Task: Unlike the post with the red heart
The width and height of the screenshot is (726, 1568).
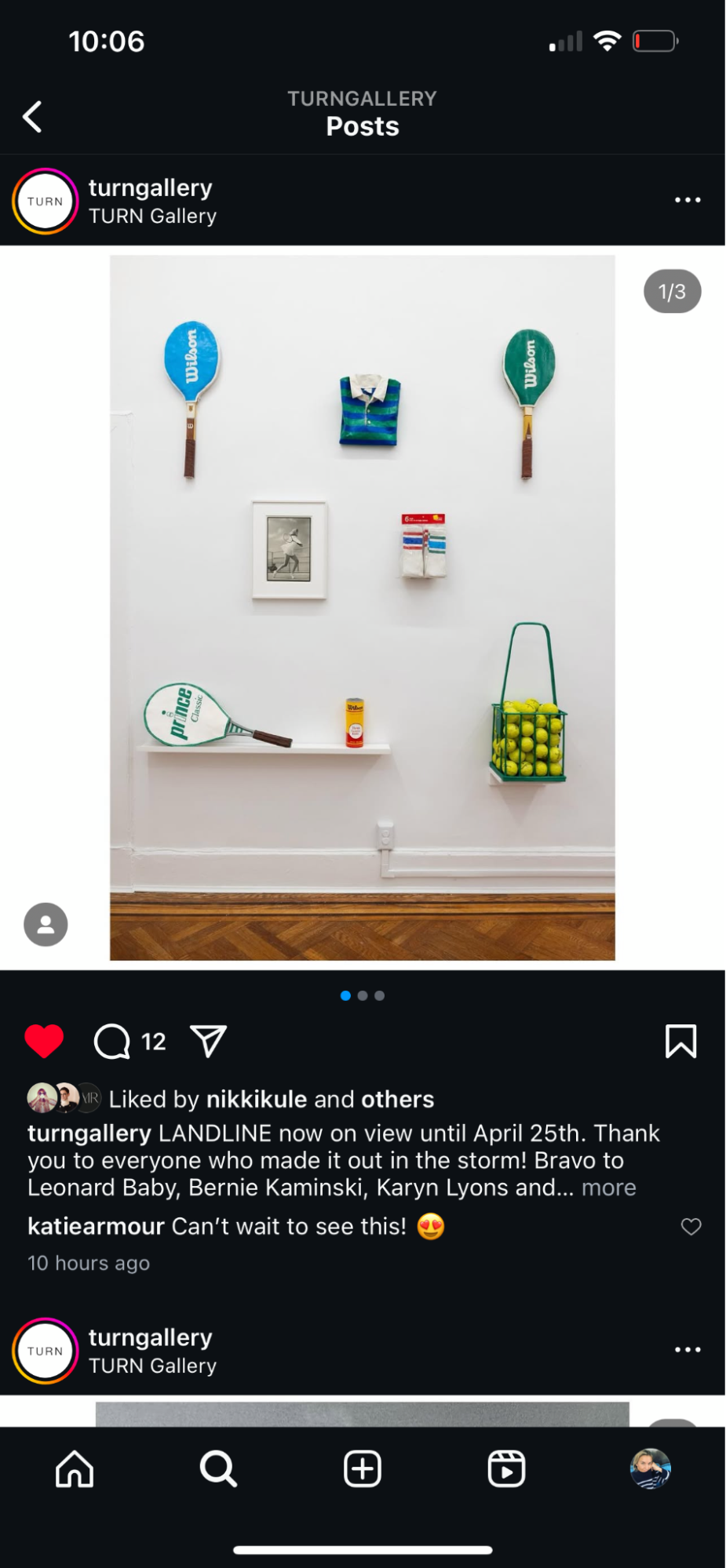Action: pos(44,1042)
